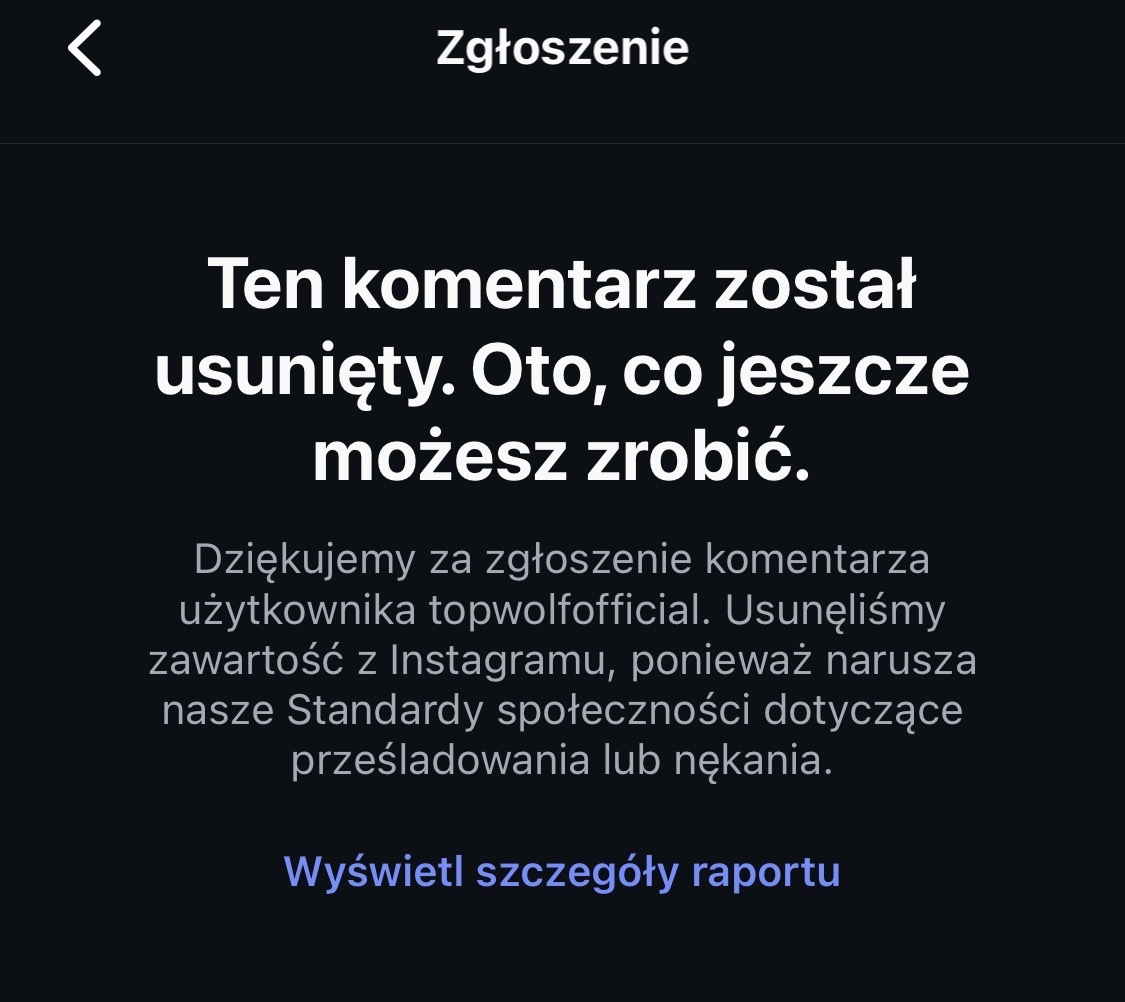Open the 'Wyświetl szczegóły raportu' link
The width and height of the screenshot is (1125, 1002).
(x=562, y=871)
